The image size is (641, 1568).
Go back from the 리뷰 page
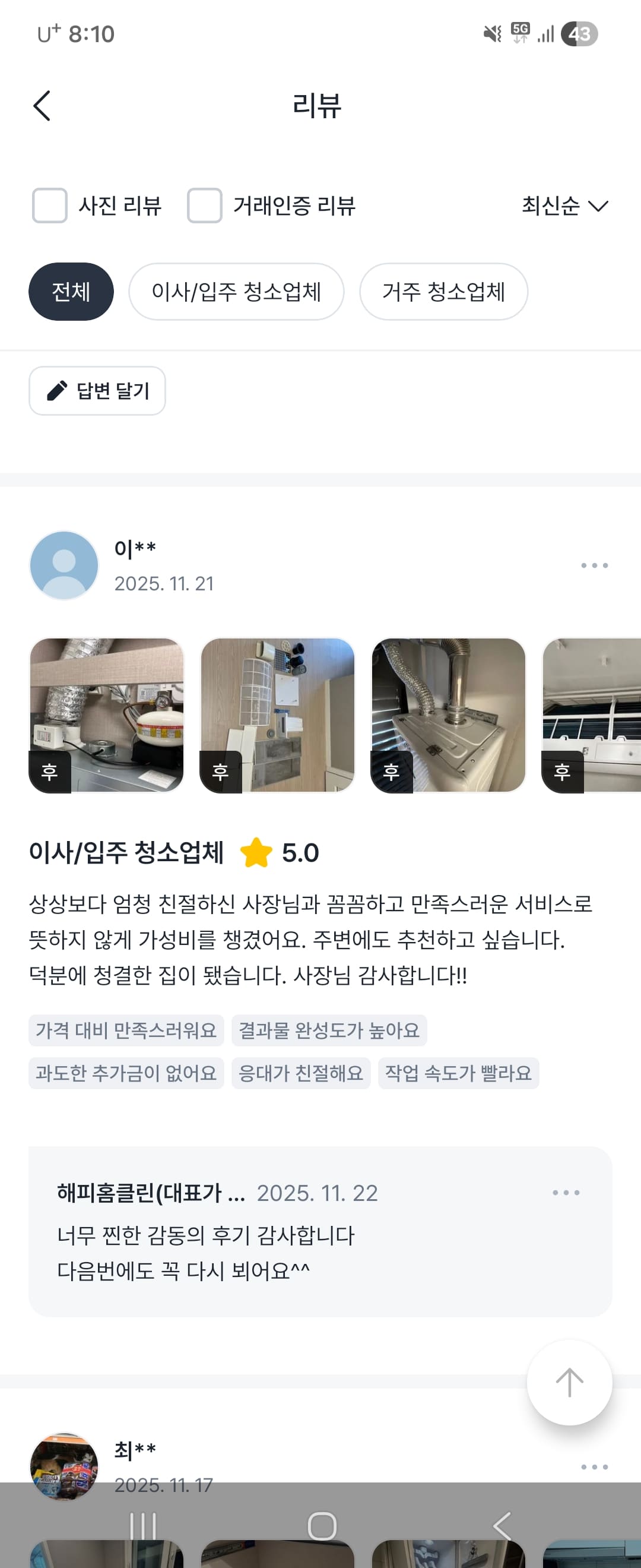click(42, 106)
